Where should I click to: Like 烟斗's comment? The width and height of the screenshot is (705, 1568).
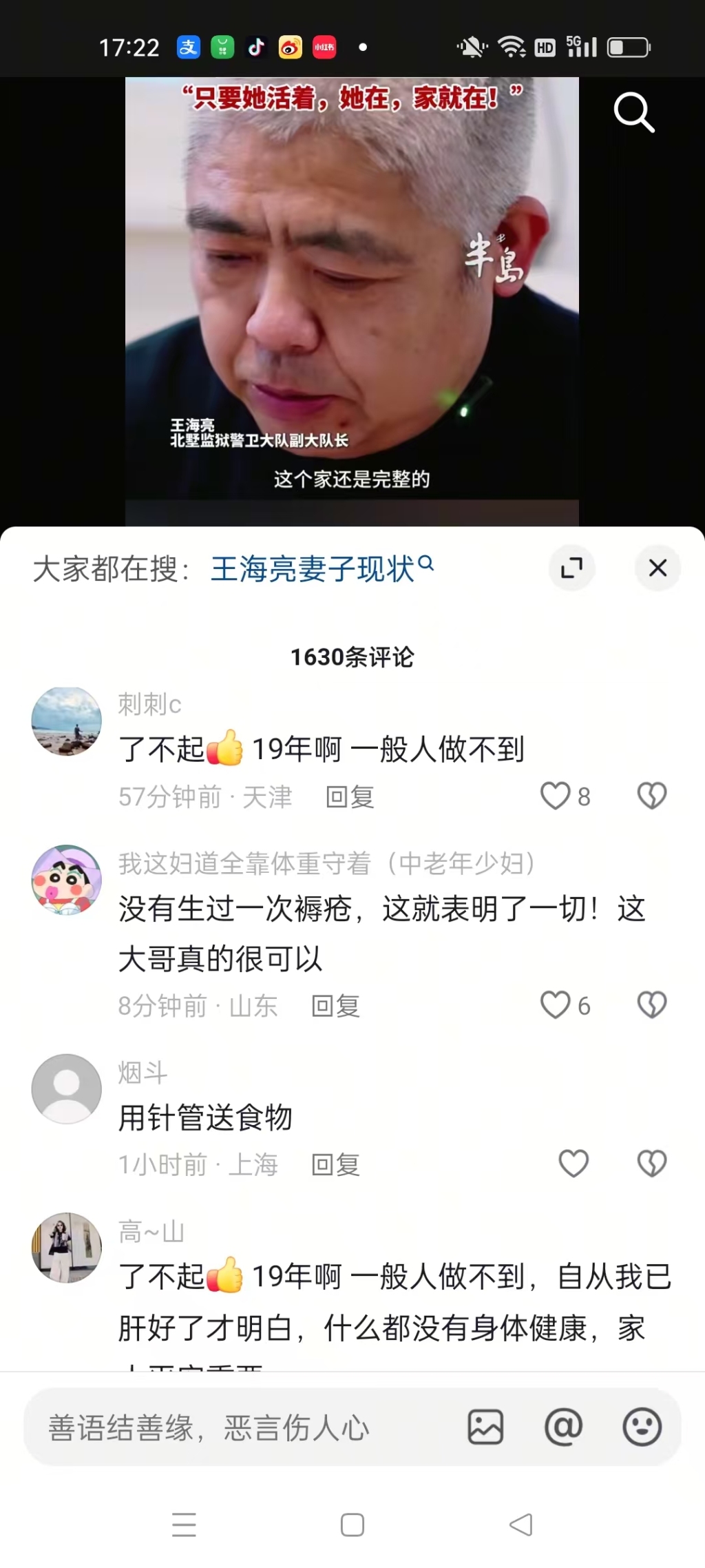click(573, 1164)
